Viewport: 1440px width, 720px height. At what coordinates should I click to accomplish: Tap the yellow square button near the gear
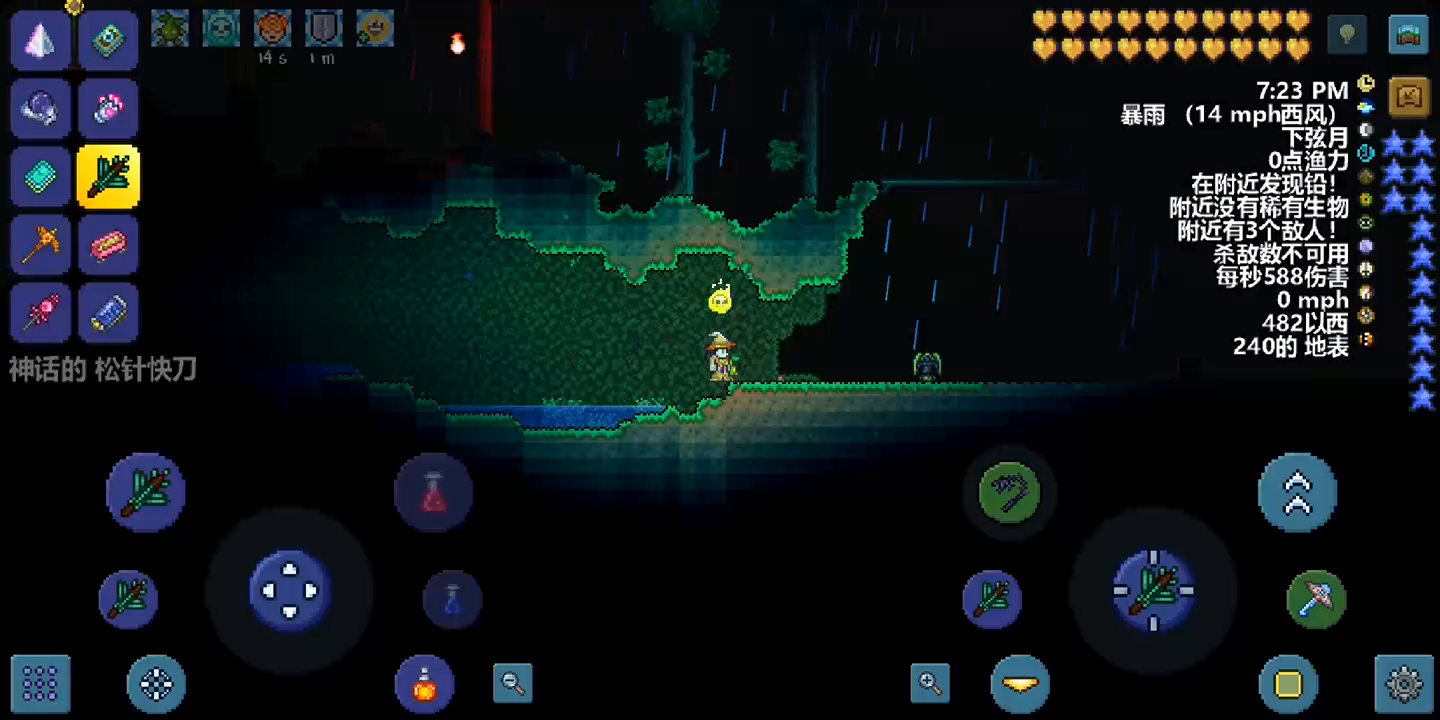coord(1288,685)
